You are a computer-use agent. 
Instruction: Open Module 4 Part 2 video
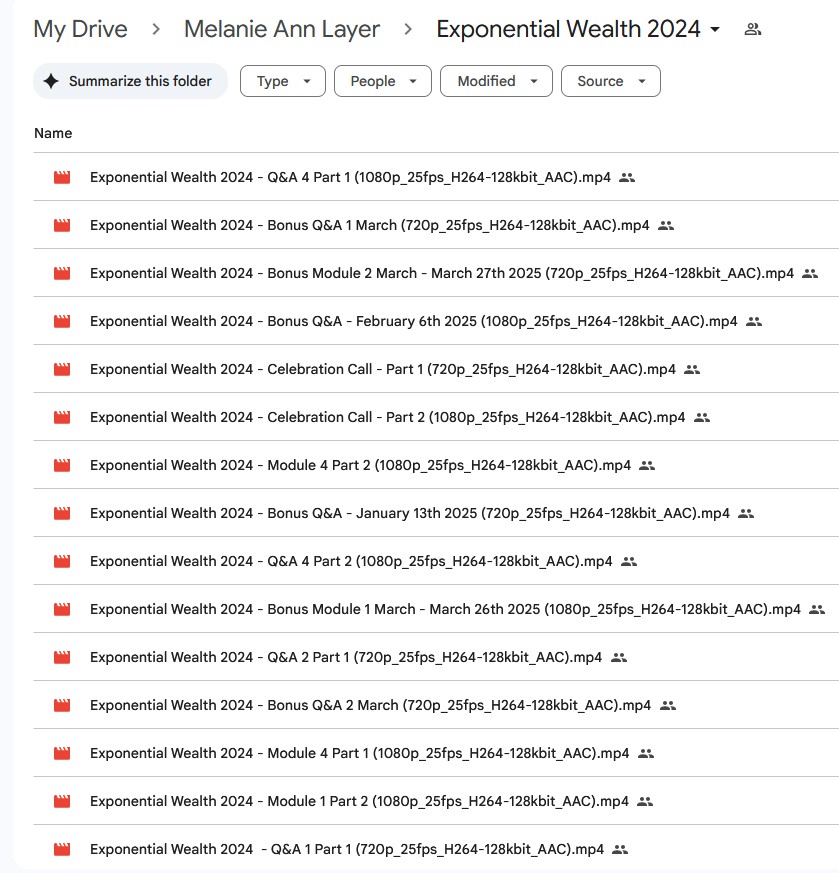360,466
